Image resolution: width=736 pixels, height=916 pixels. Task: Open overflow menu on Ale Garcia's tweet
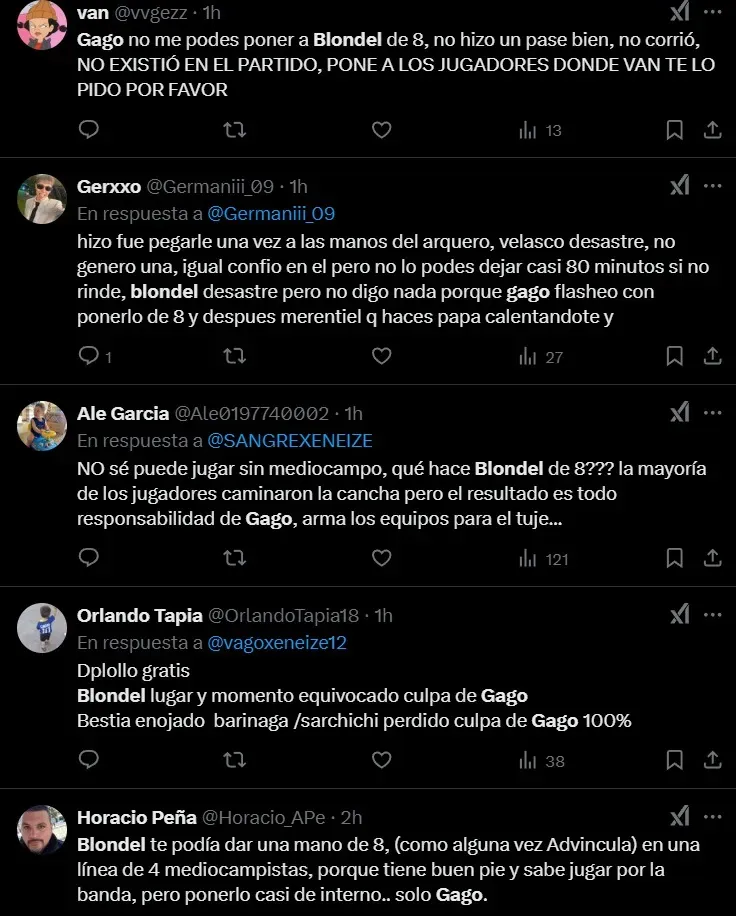pyautogui.click(x=712, y=413)
